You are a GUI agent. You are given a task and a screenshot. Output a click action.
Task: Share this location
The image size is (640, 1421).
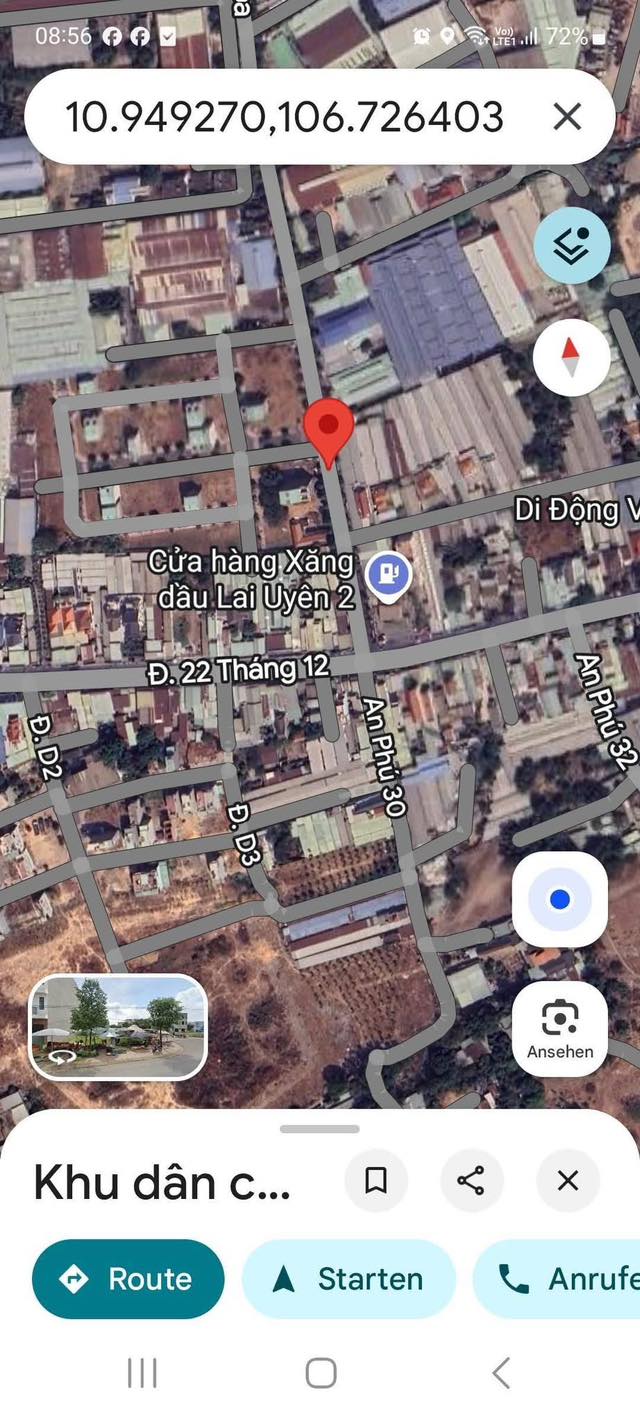coord(471,1181)
